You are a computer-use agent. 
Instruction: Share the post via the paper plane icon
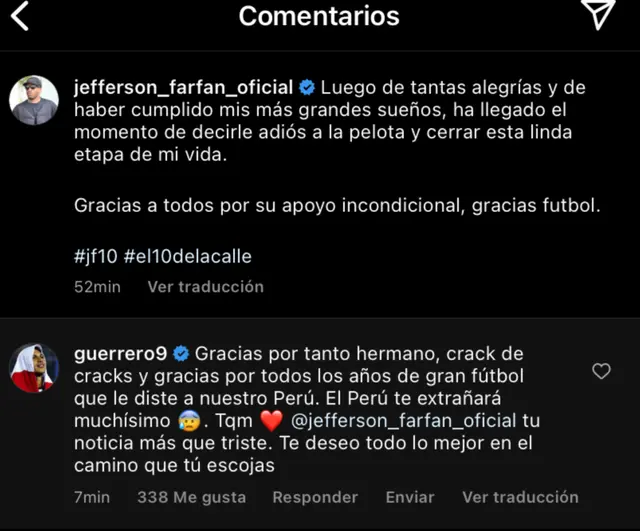coord(597,14)
